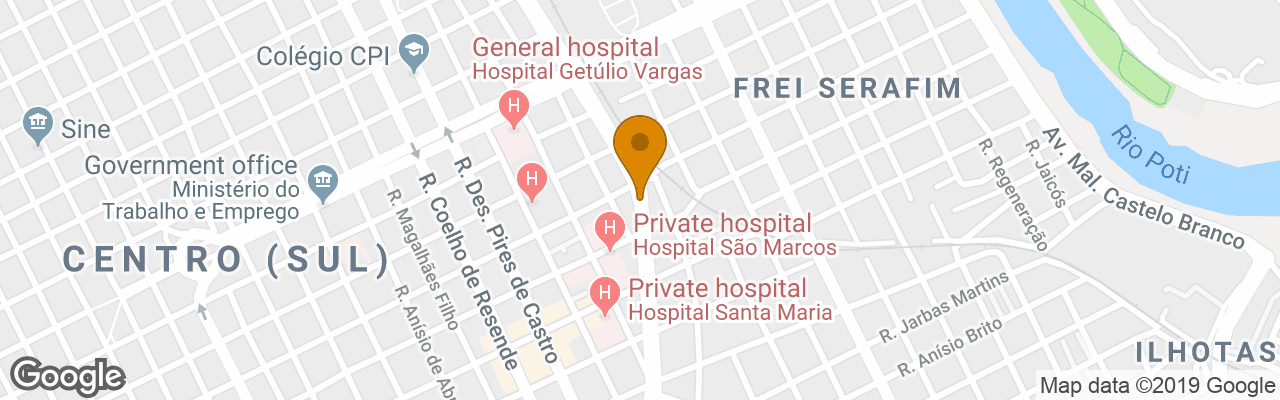
Task: Select the Hospital São Marcos marker
Action: point(607,231)
